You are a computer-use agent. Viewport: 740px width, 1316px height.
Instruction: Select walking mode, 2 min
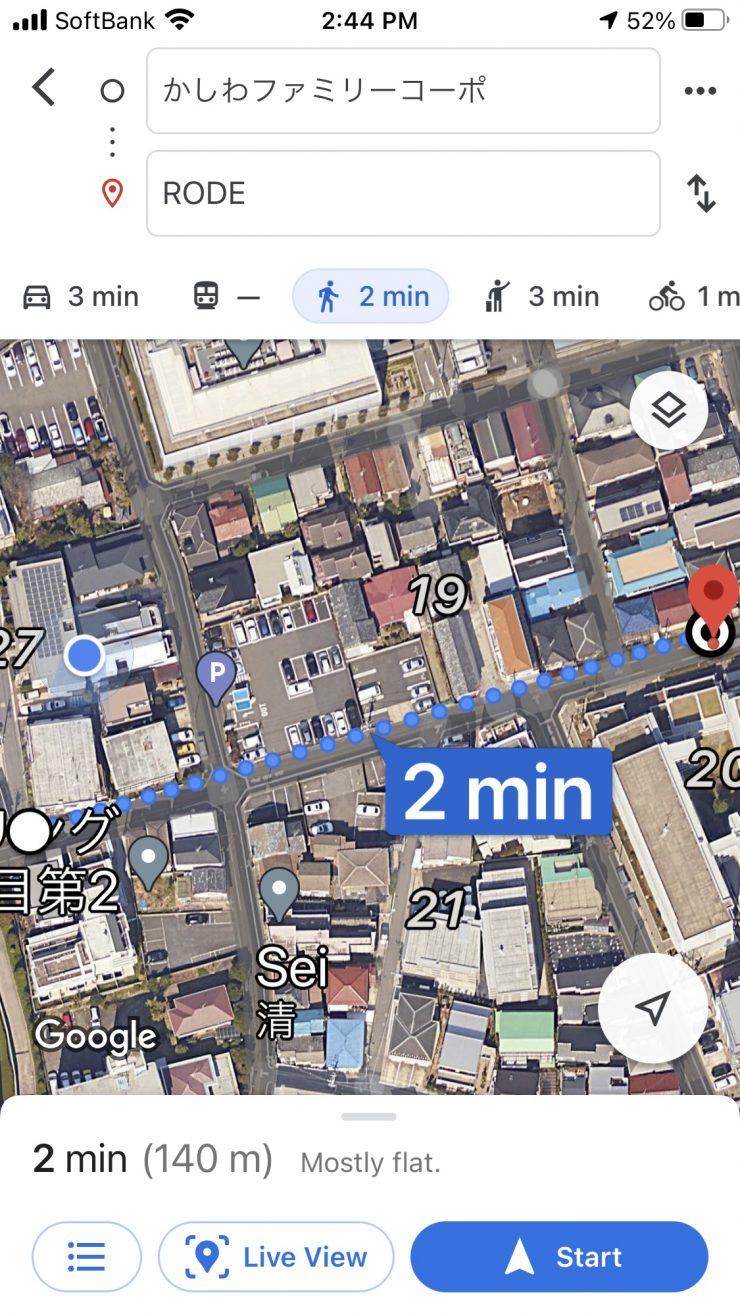370,297
